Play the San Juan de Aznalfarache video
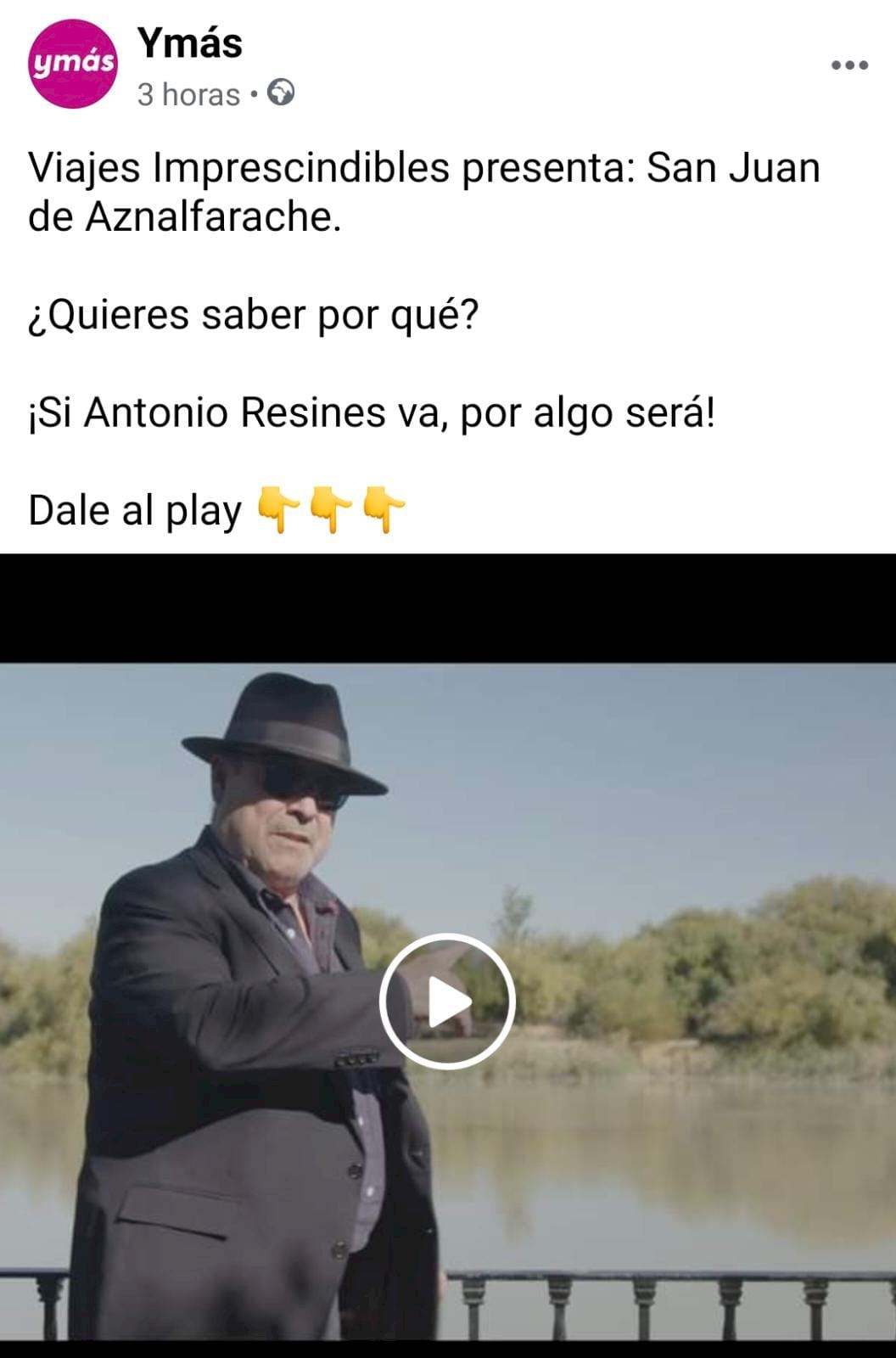Image resolution: width=896 pixels, height=1358 pixels. pos(447,1002)
